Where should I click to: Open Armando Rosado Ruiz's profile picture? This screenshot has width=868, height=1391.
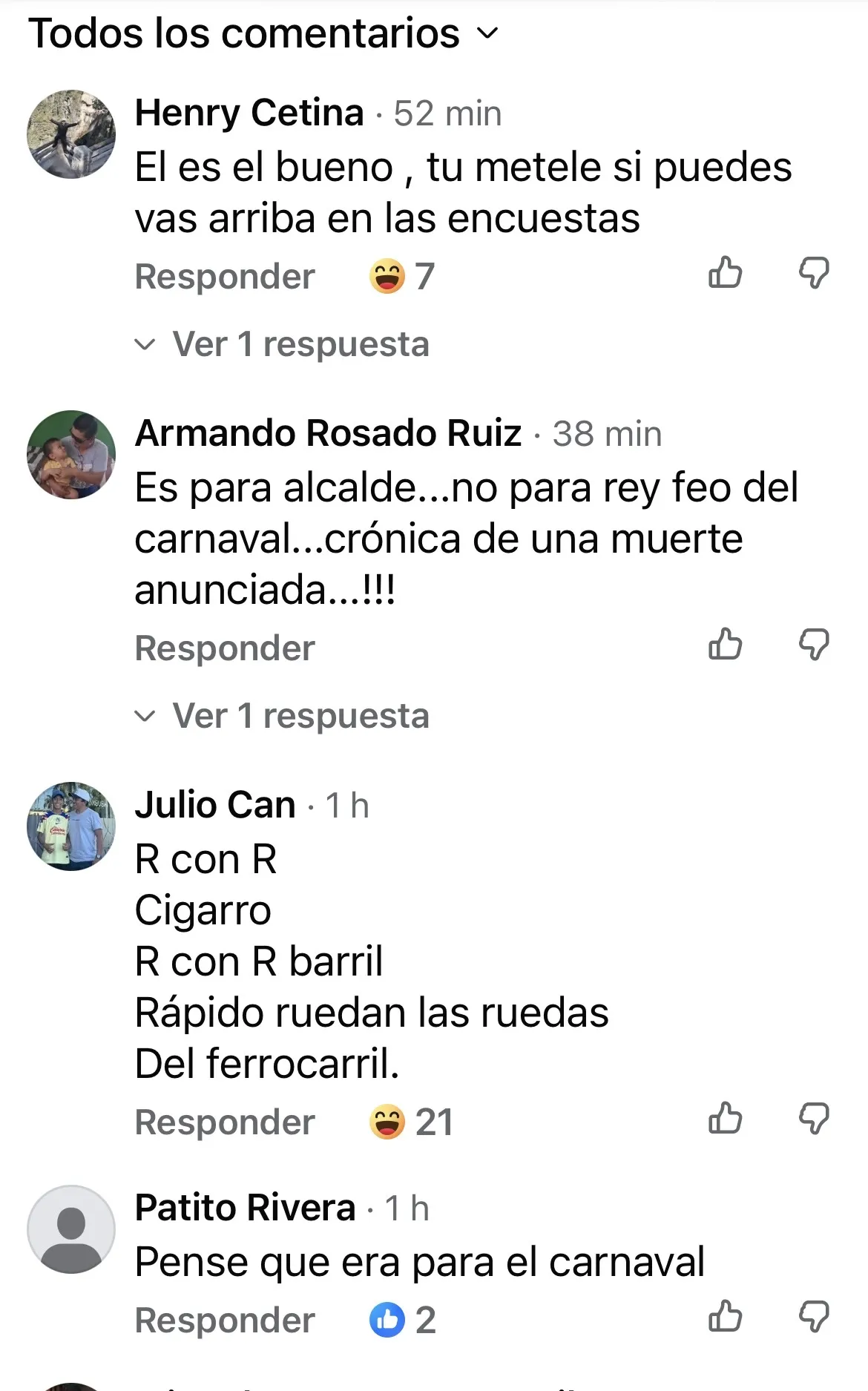pos(71,455)
